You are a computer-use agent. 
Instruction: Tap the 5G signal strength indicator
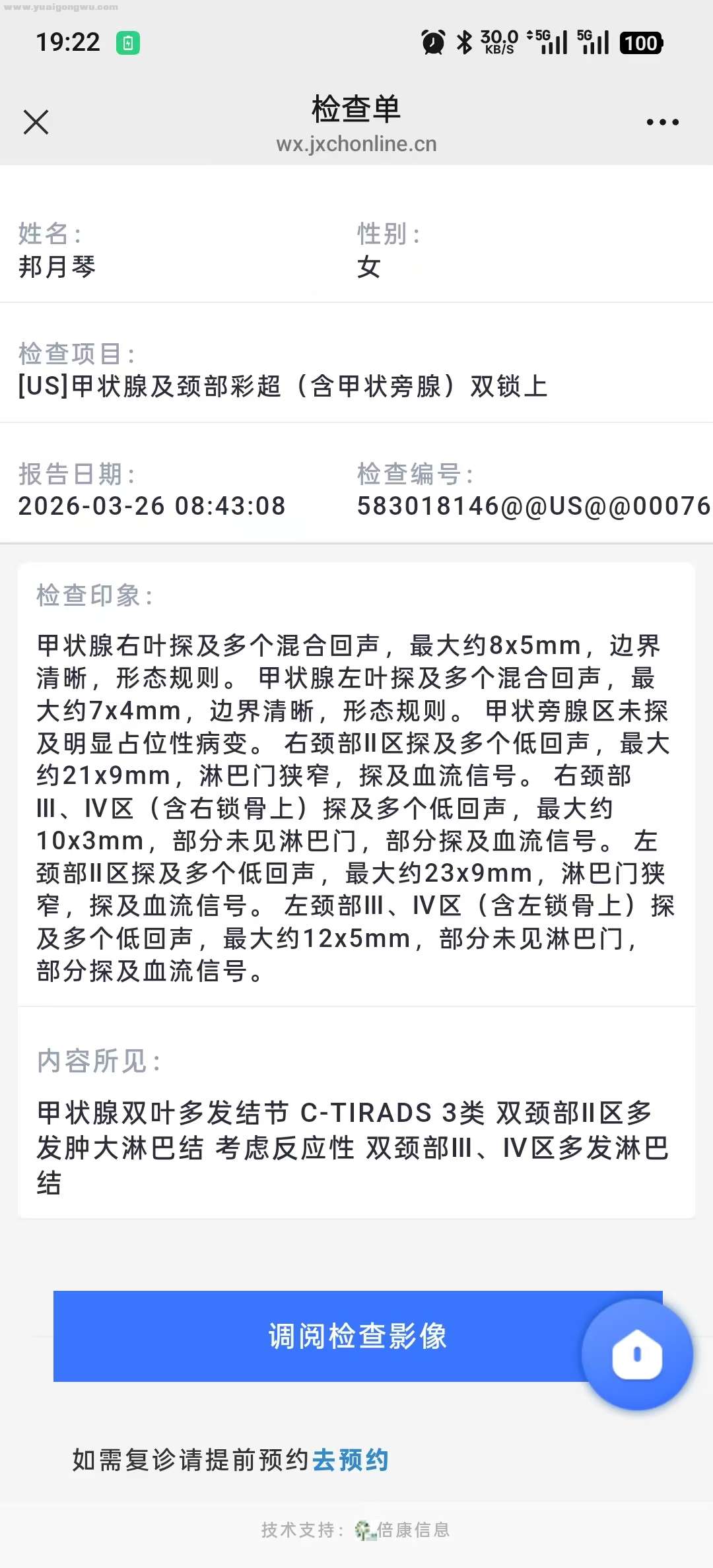(x=553, y=42)
